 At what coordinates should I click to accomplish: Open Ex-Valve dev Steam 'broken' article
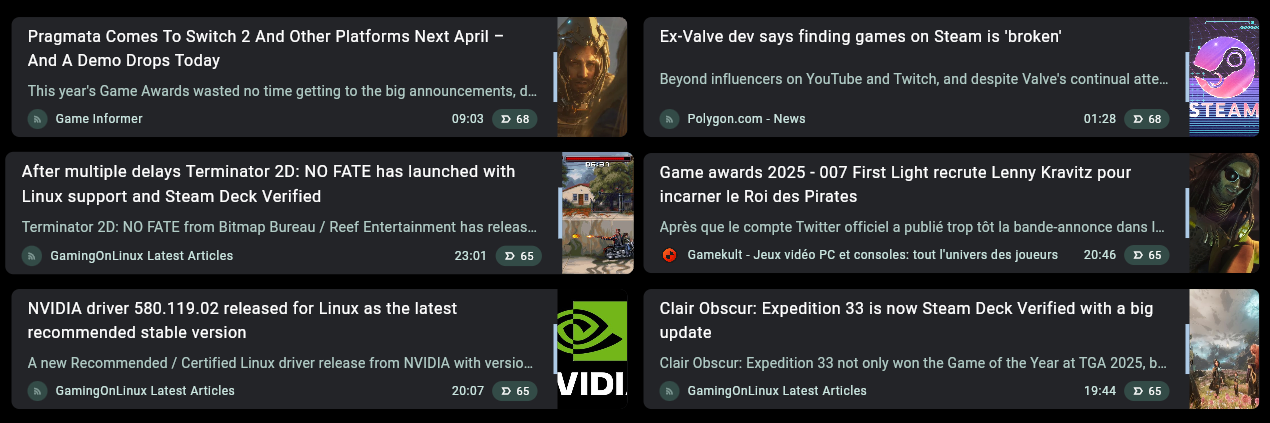click(x=860, y=37)
